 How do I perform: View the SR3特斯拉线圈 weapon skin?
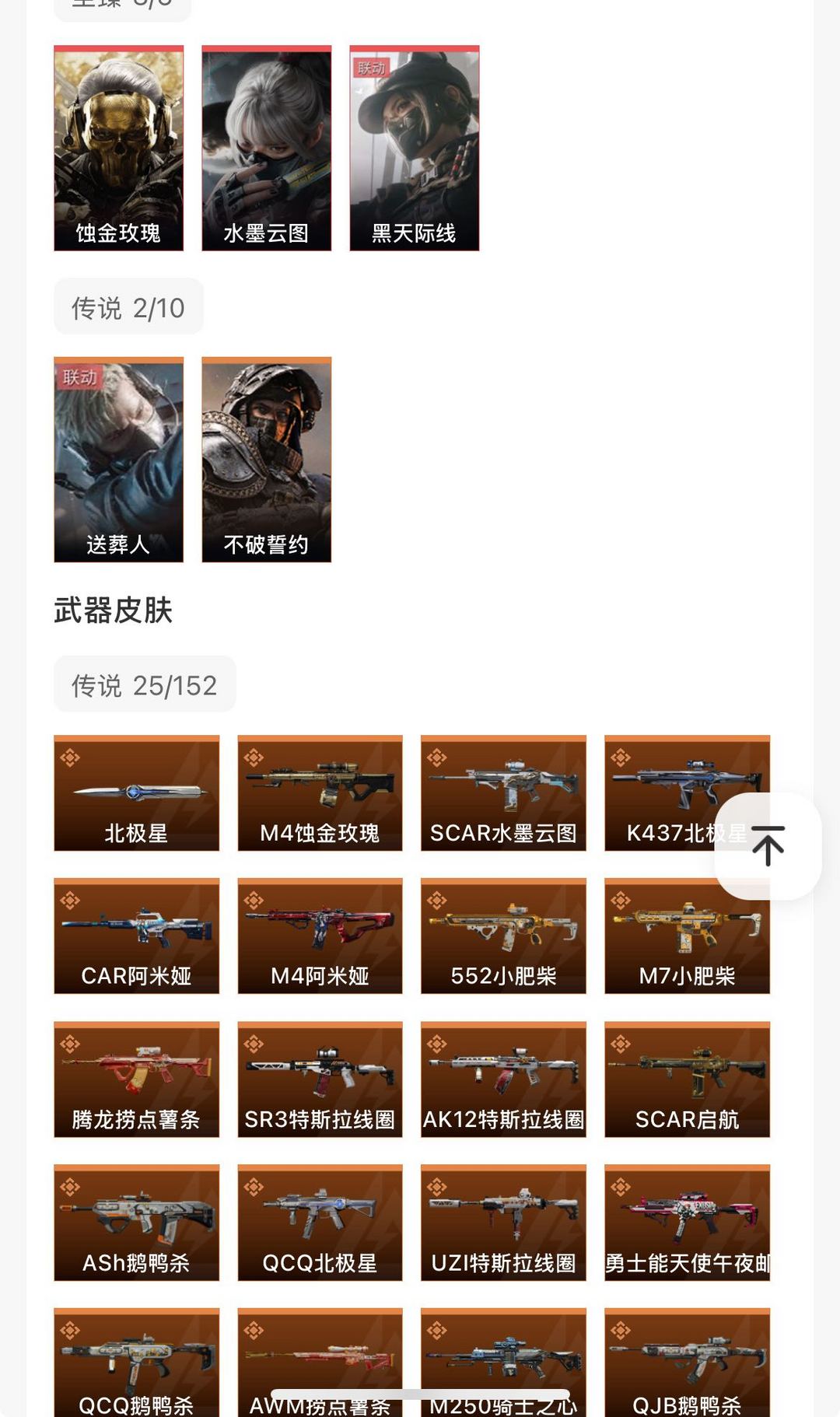(x=320, y=1079)
